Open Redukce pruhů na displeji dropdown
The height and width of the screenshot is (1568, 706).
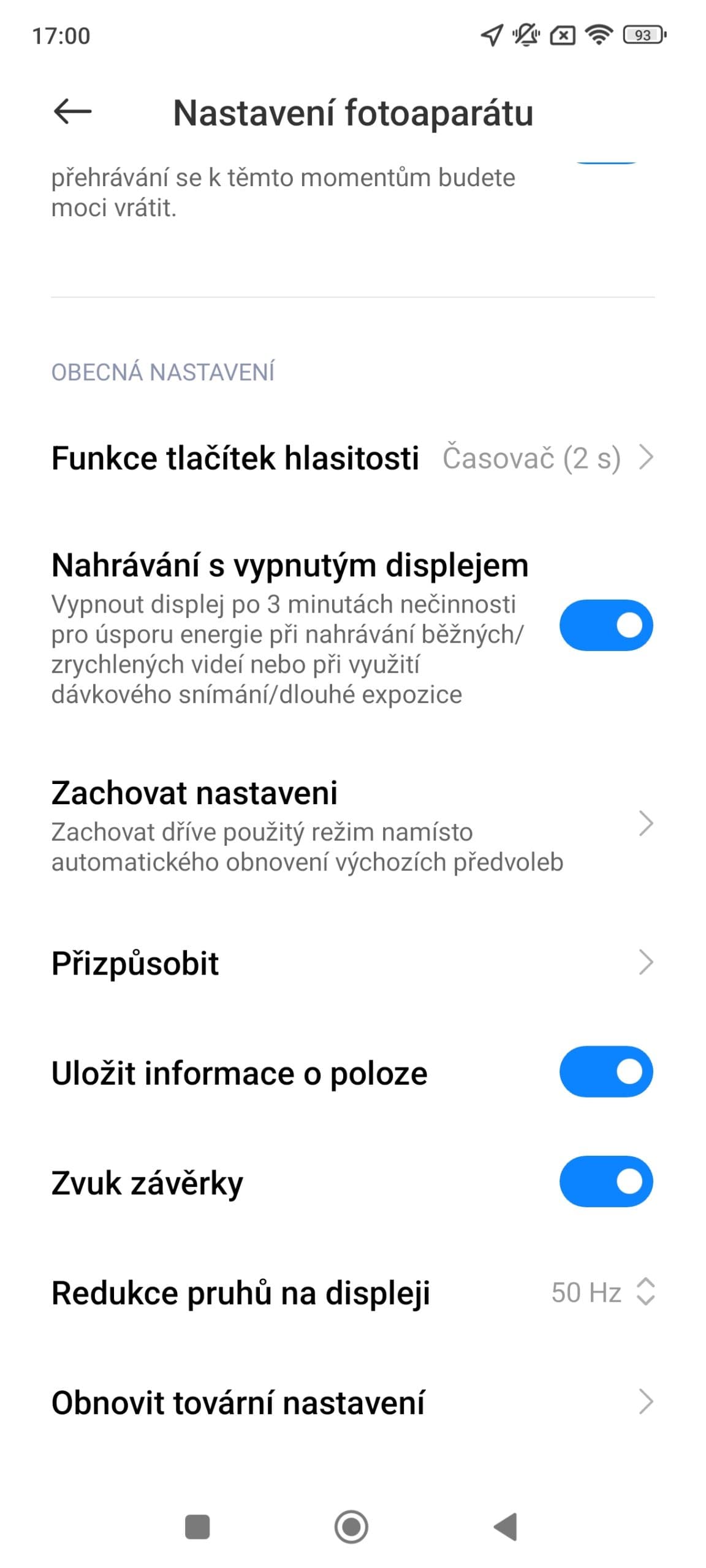(x=601, y=1292)
